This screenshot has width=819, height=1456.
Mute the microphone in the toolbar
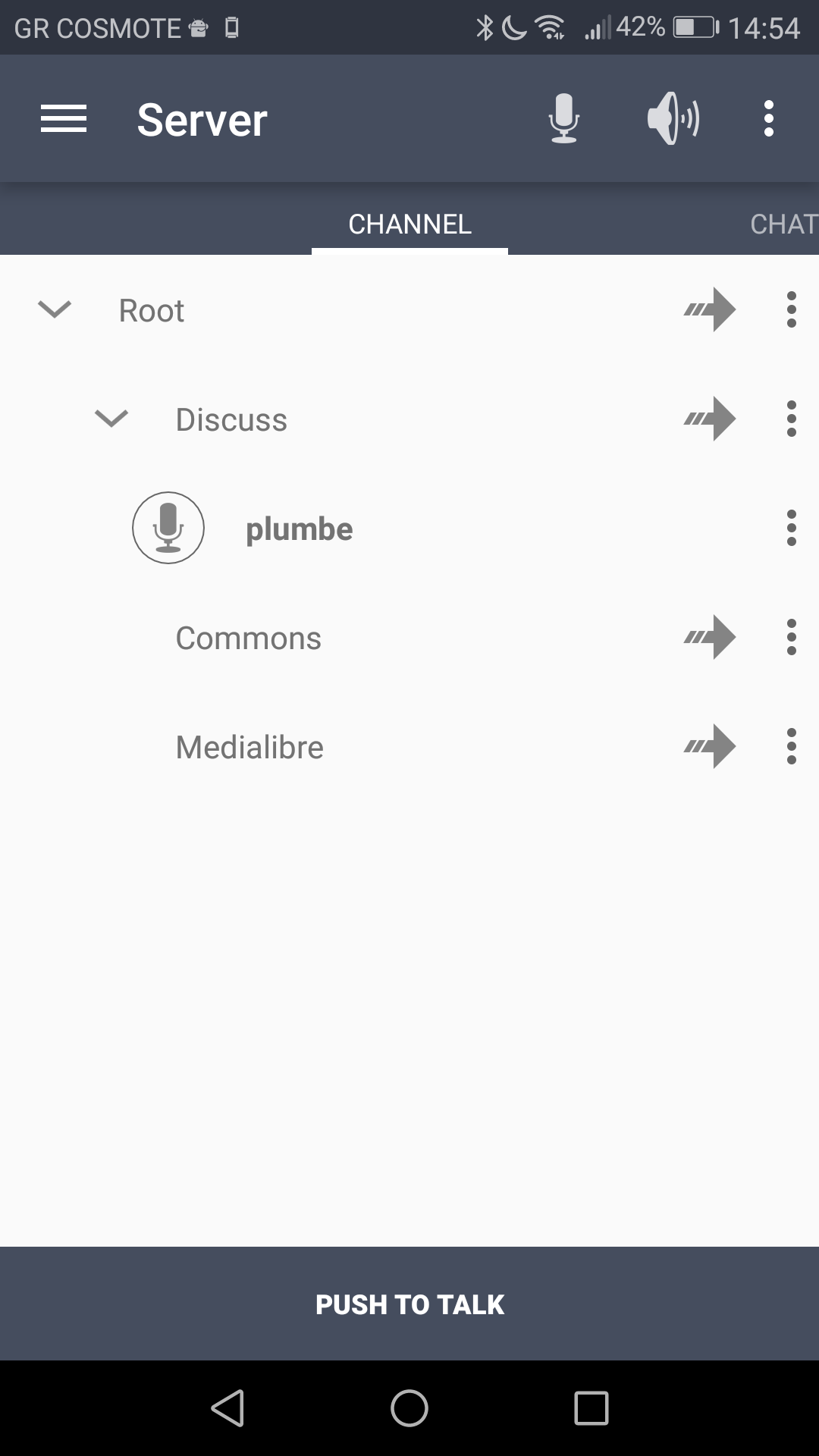click(x=563, y=119)
